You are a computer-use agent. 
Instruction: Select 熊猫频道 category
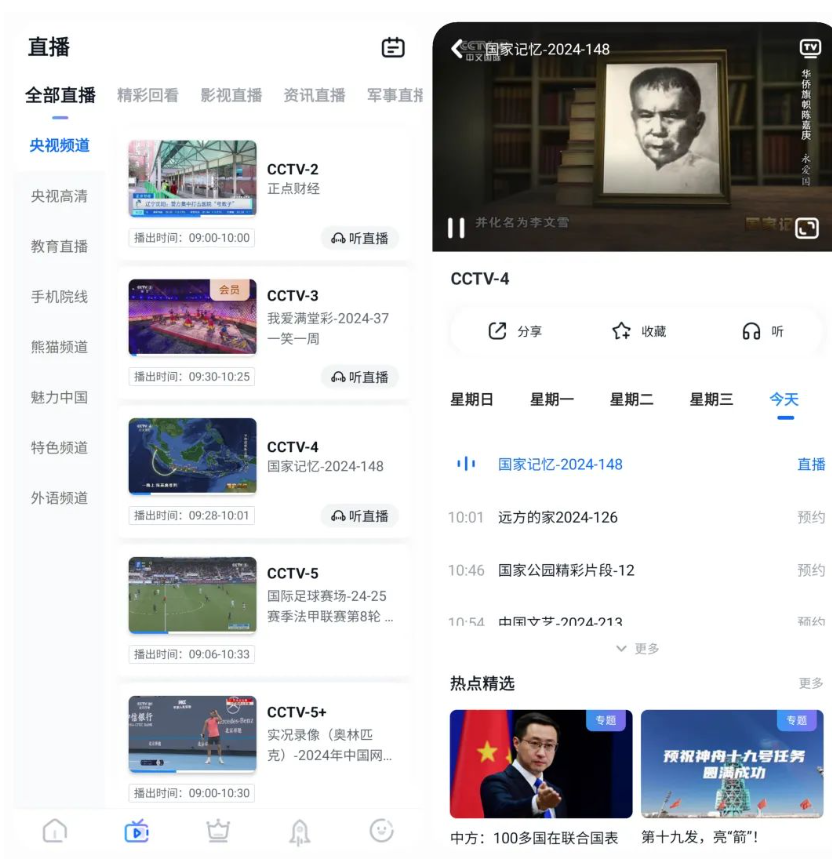[x=59, y=347]
